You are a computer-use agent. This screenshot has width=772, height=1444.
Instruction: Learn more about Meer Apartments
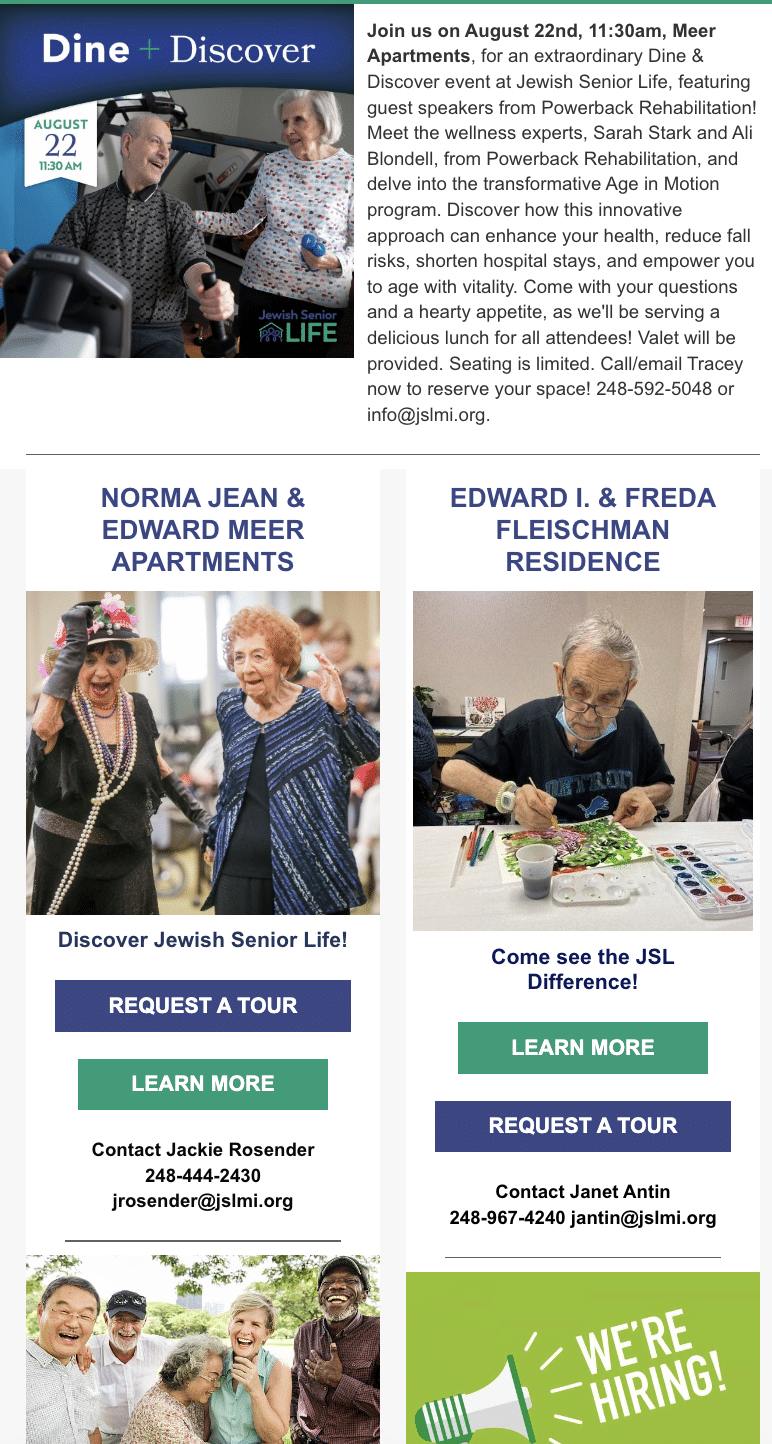[203, 1084]
